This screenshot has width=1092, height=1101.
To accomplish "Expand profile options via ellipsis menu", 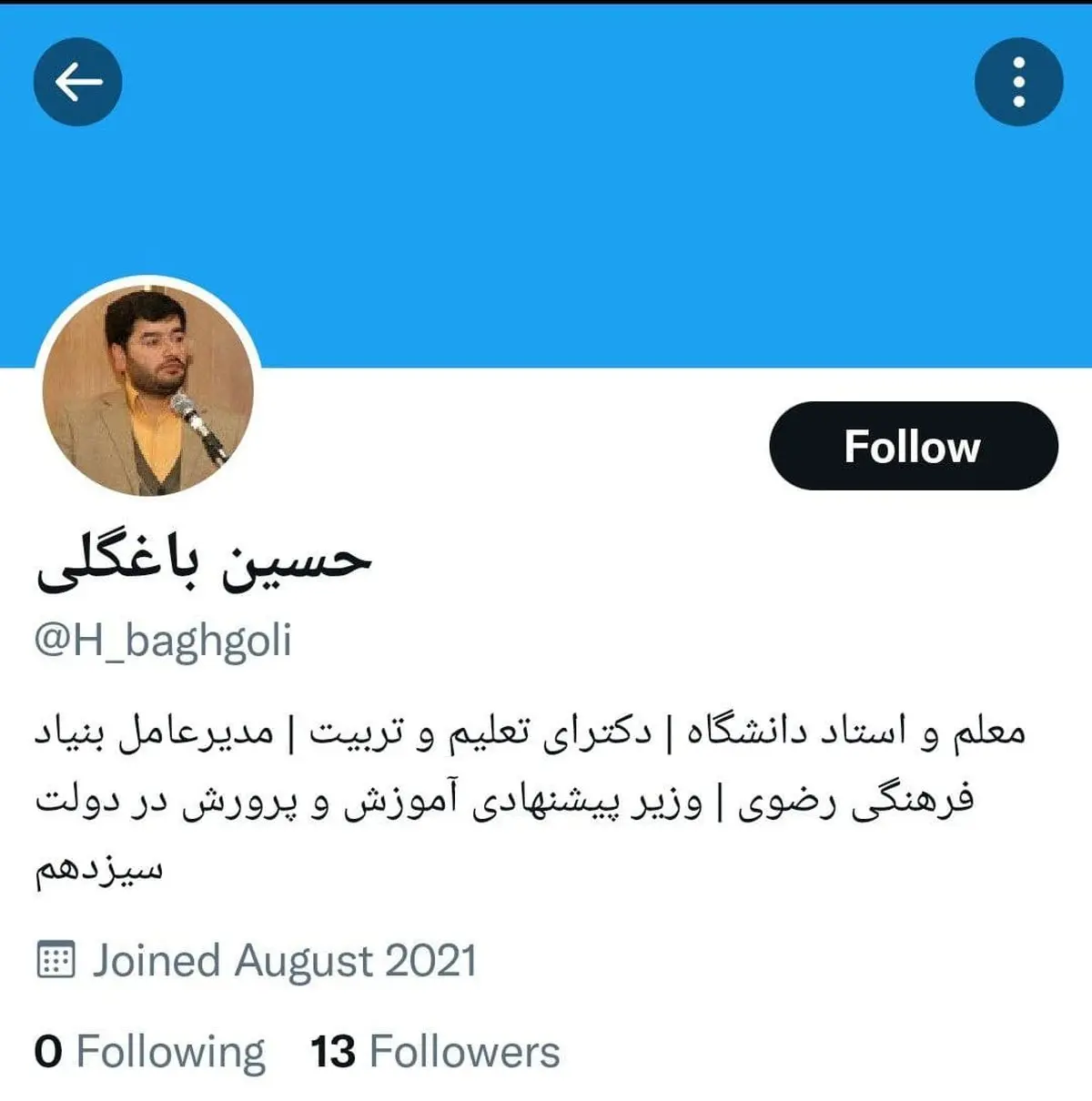I will [1017, 80].
